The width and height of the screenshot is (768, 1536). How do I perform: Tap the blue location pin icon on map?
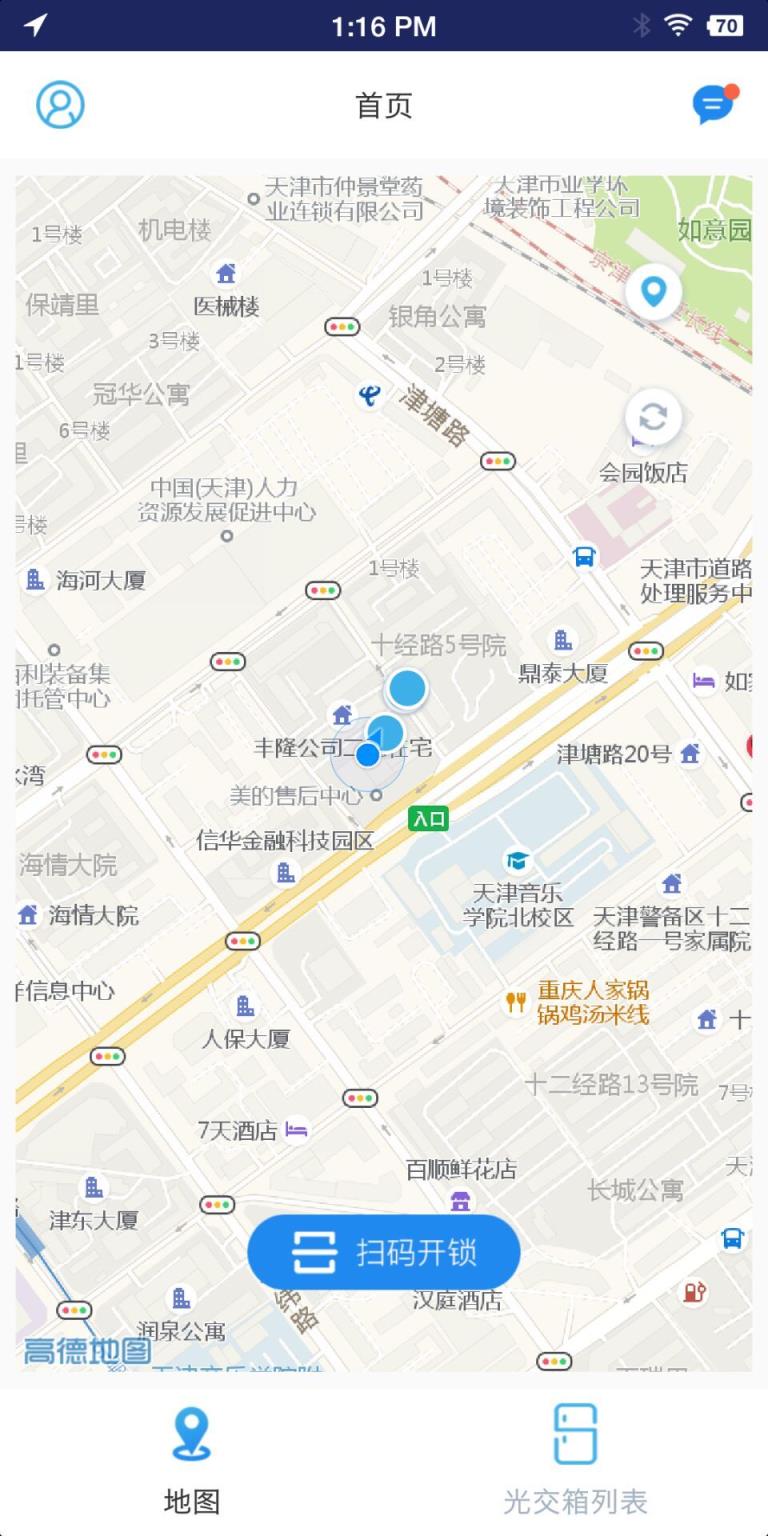(652, 291)
